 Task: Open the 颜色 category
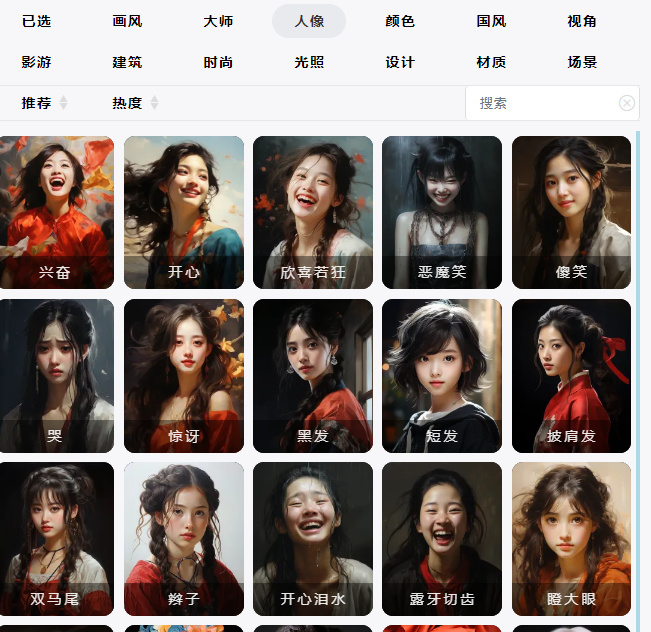(400, 21)
